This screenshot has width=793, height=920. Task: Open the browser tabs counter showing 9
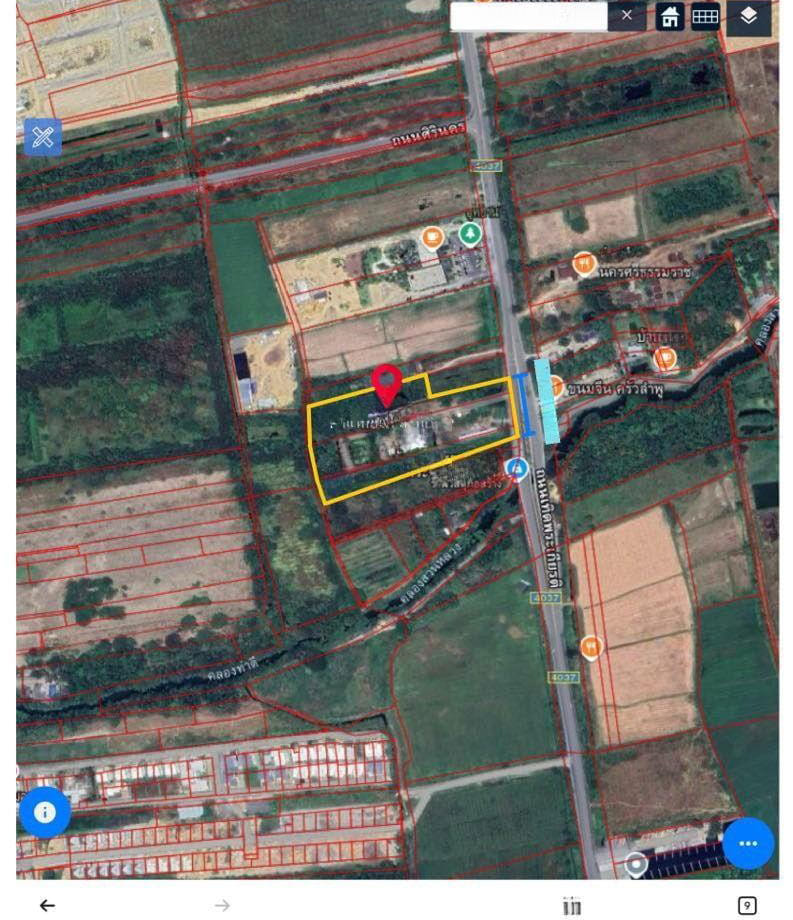[747, 905]
